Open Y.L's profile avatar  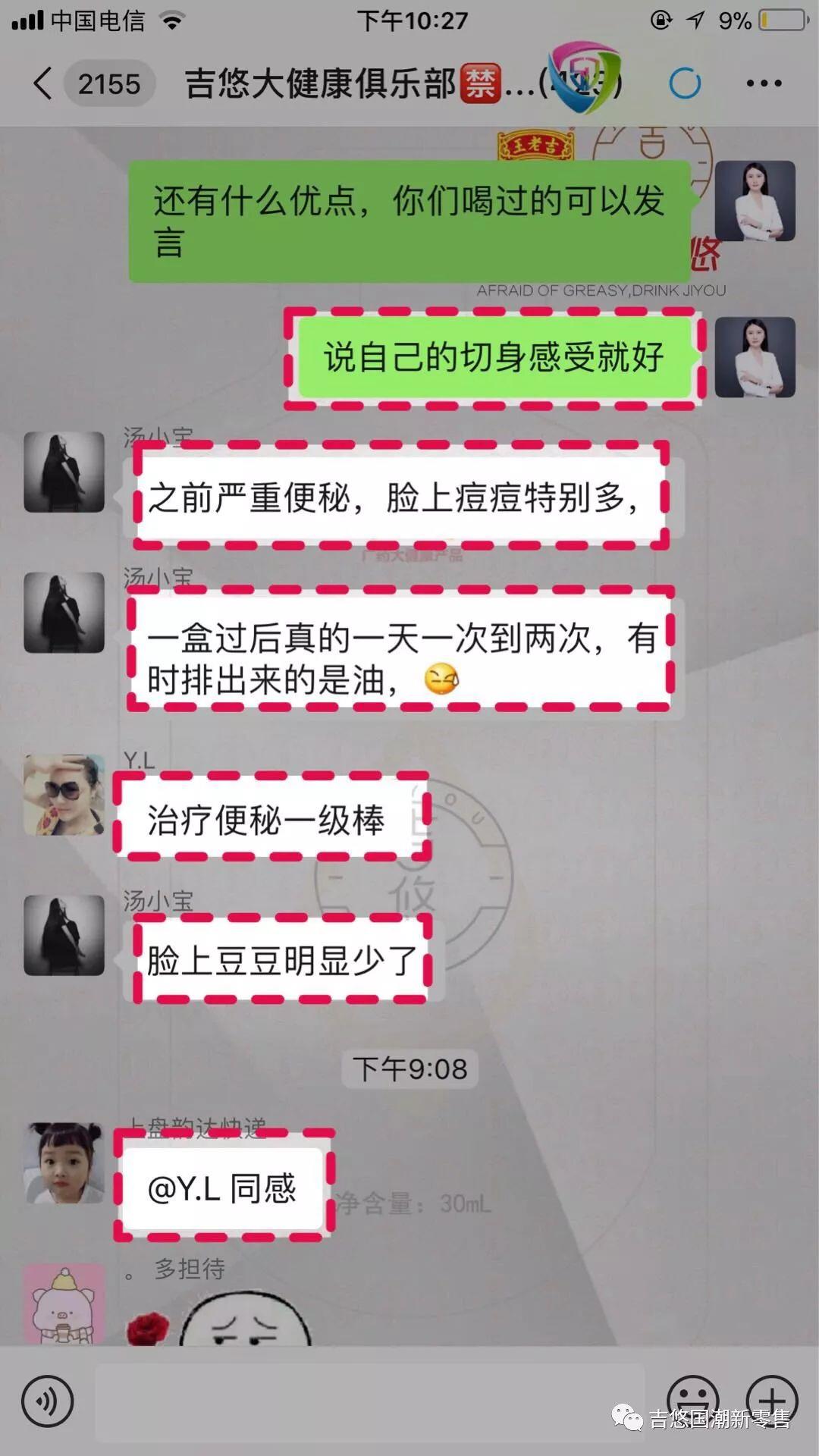point(64,795)
